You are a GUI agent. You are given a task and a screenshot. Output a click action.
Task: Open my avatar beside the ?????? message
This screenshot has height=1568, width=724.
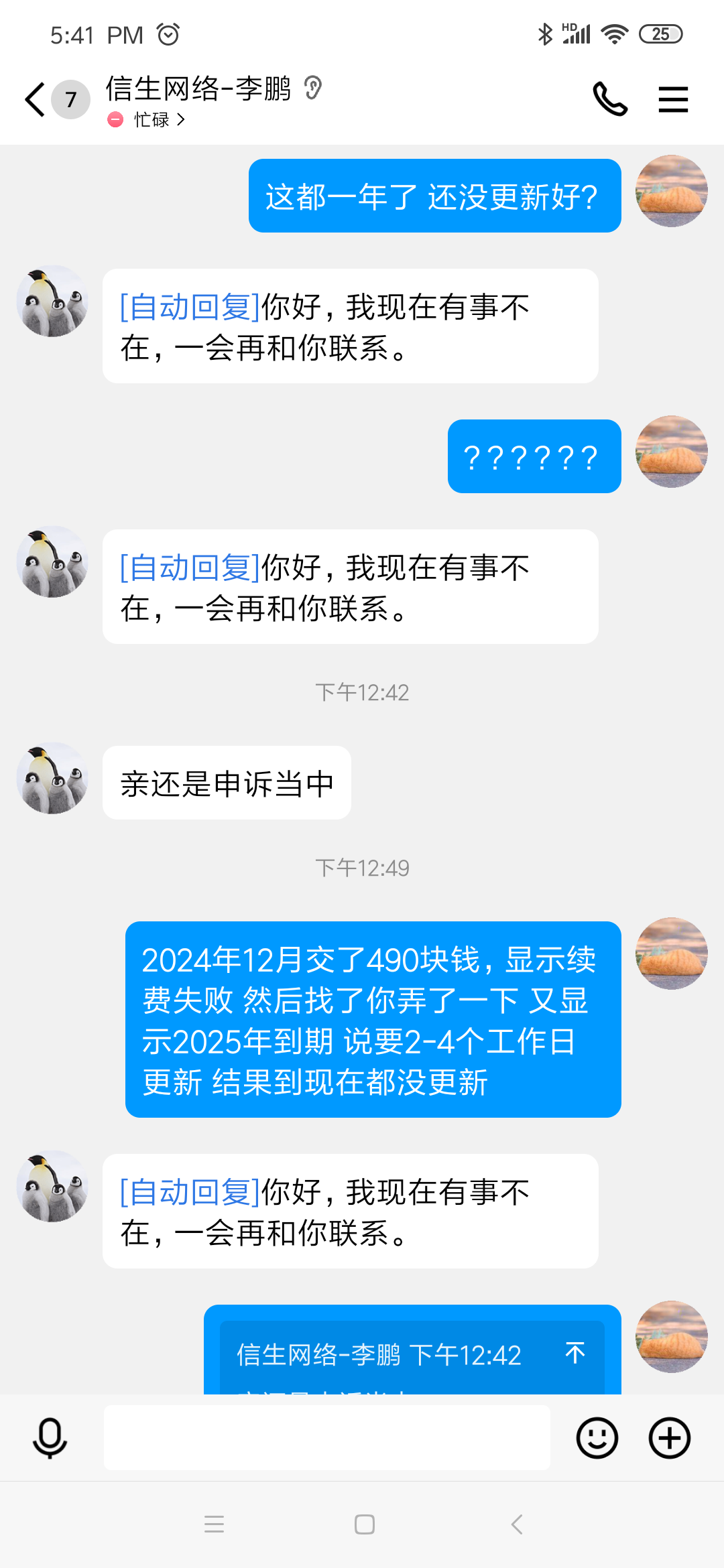[671, 452]
